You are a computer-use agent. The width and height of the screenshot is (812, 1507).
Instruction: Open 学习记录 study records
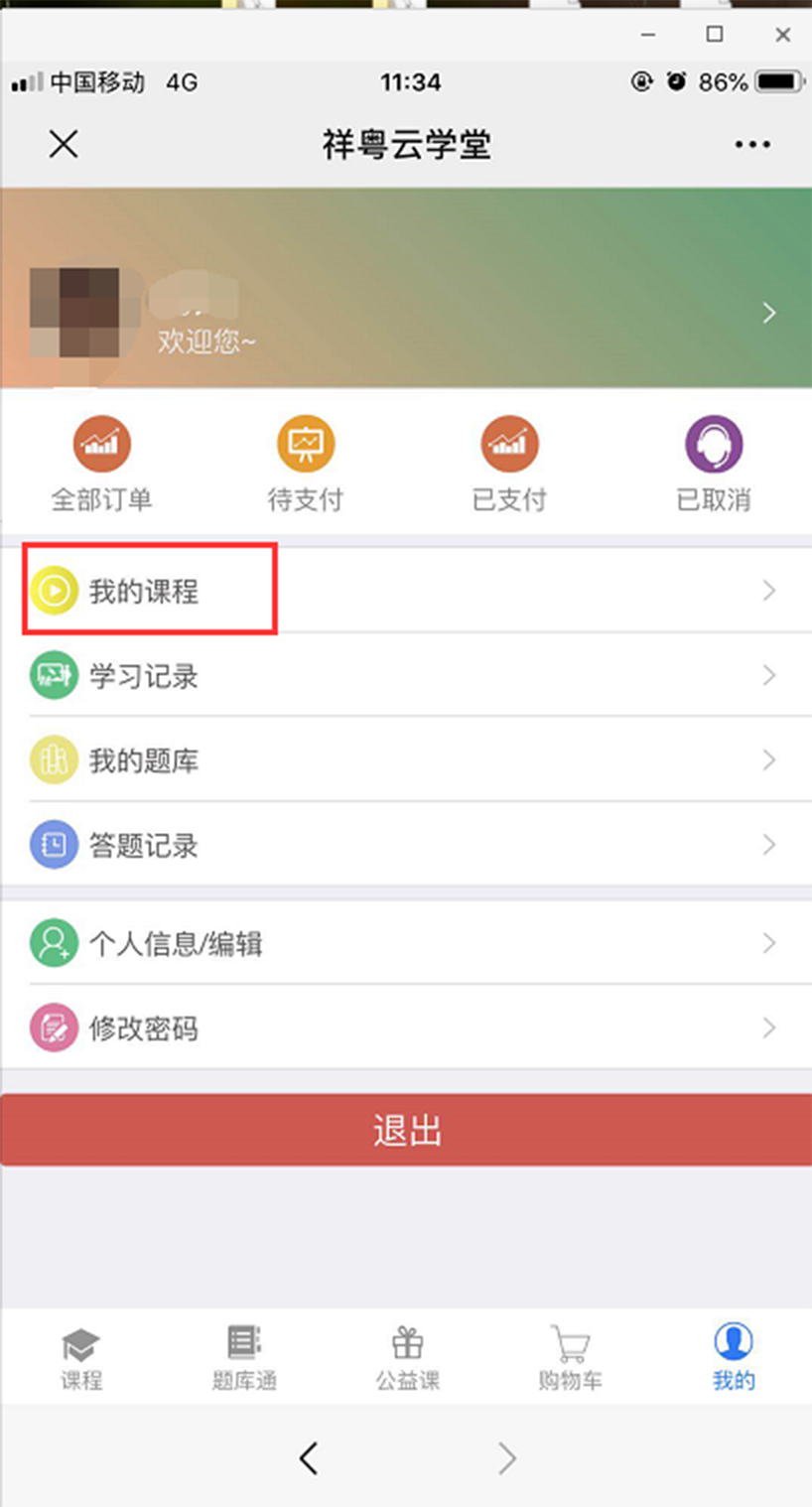click(x=145, y=676)
